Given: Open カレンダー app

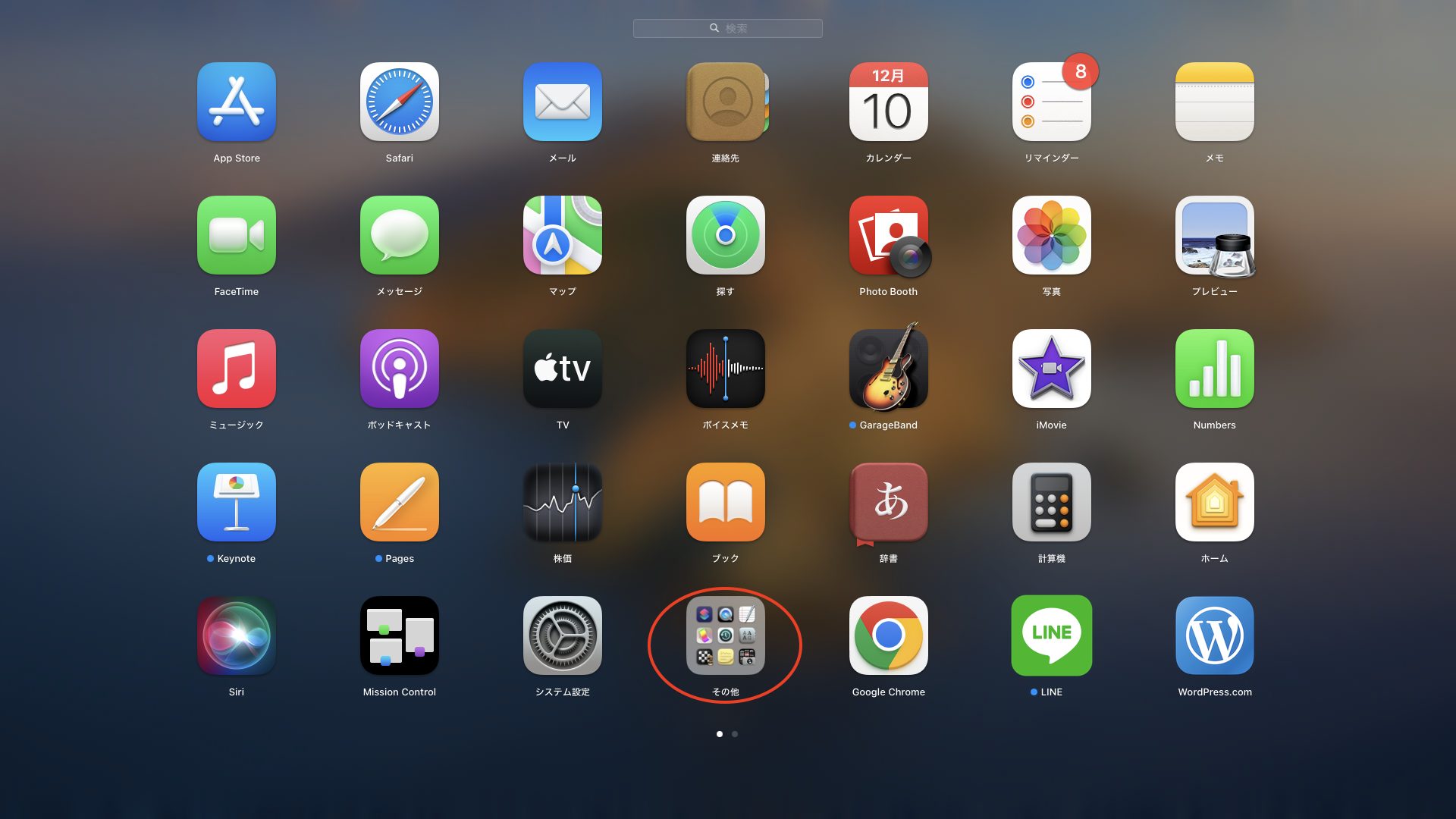Looking at the screenshot, I should pyautogui.click(x=889, y=102).
